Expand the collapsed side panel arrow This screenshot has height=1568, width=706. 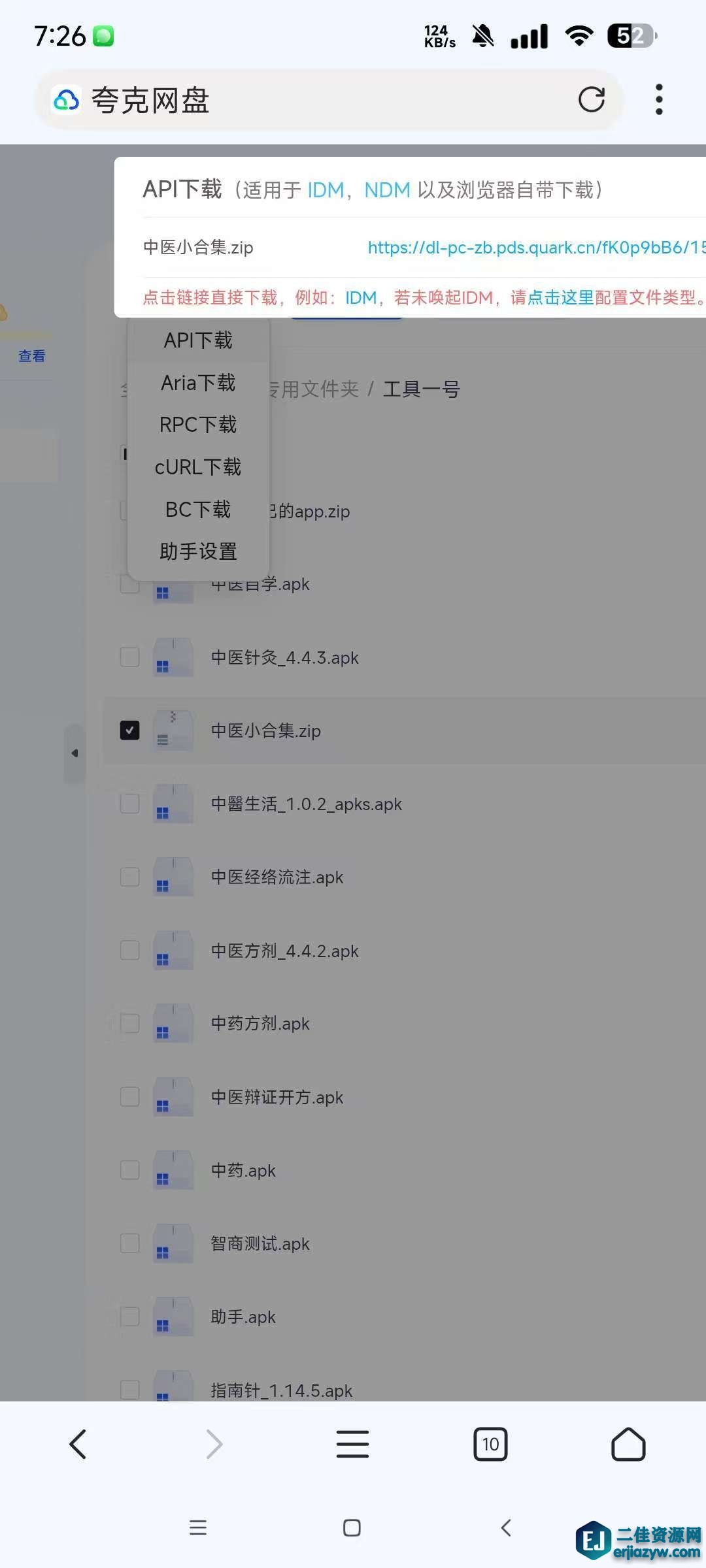click(75, 753)
